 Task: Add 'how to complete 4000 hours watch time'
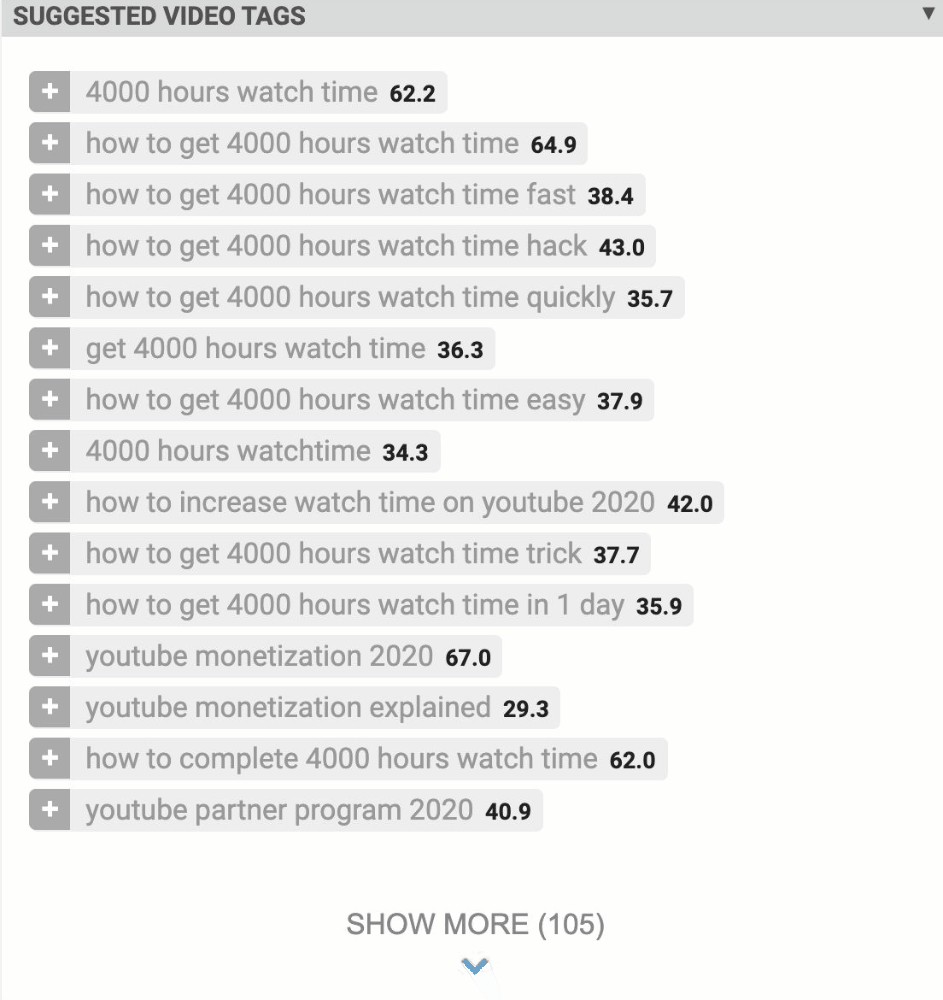pyautogui.click(x=49, y=758)
